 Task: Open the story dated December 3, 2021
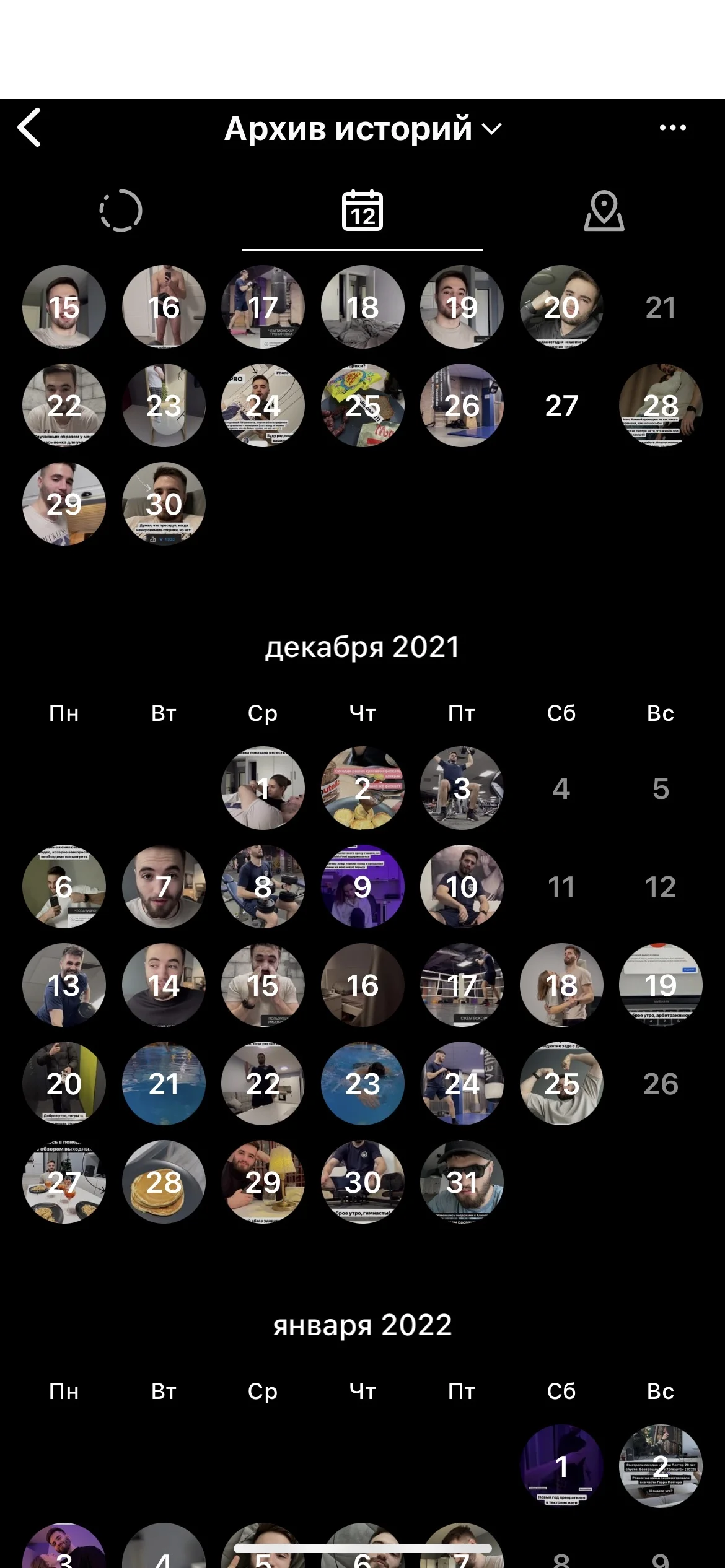click(x=462, y=788)
